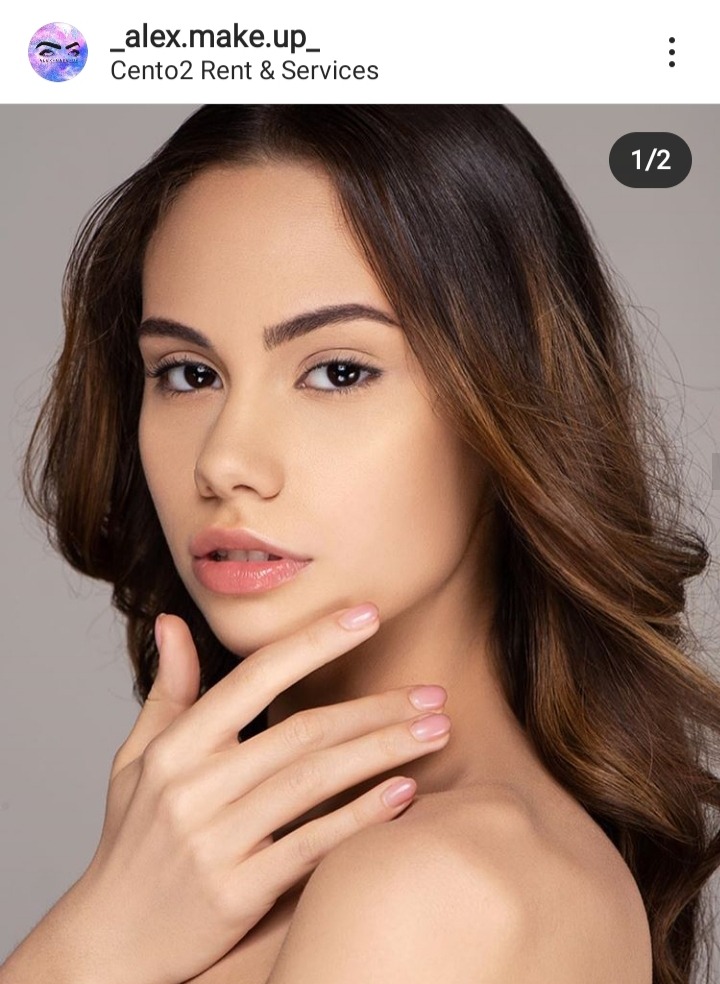
Task: Open the post's three-dot options menu
Action: pos(671,52)
